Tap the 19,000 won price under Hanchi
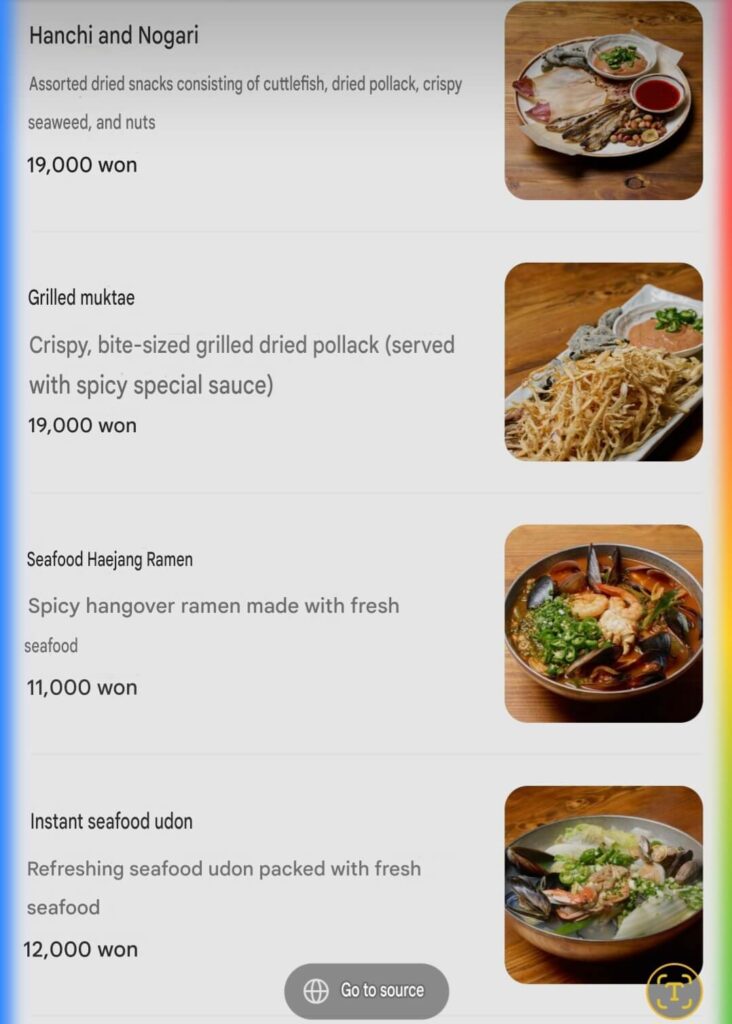The height and width of the screenshot is (1024, 732). pos(83,165)
